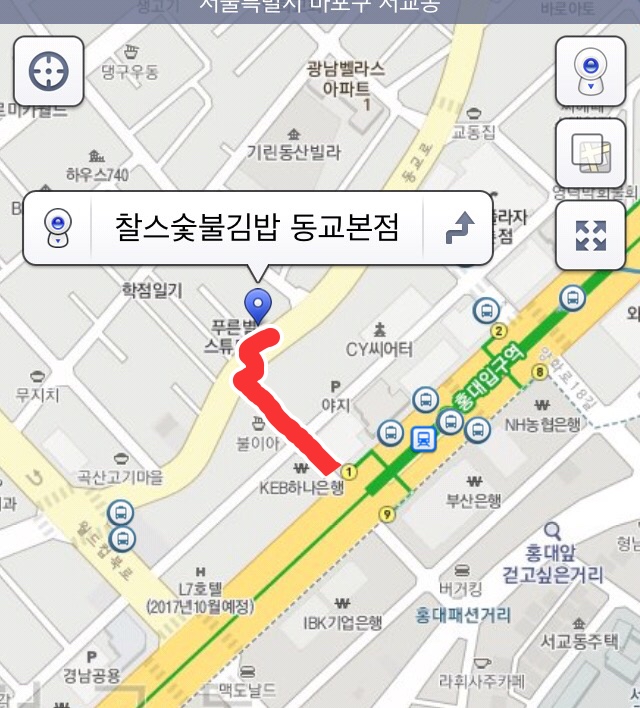Get directions to 찰스숯불김밥 동교본점
This screenshot has width=640, height=708.
click(458, 229)
